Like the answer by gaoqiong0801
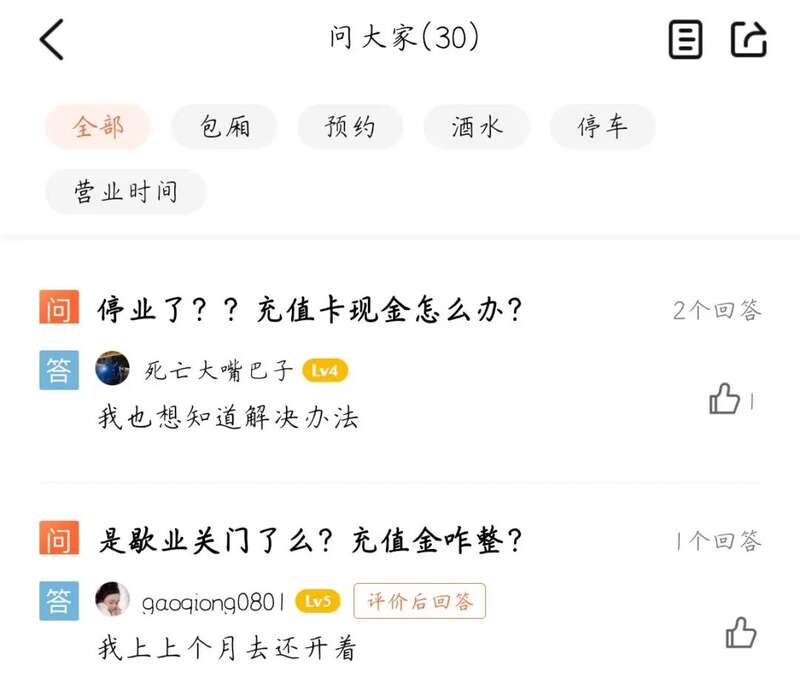800x695 pixels. [x=741, y=632]
